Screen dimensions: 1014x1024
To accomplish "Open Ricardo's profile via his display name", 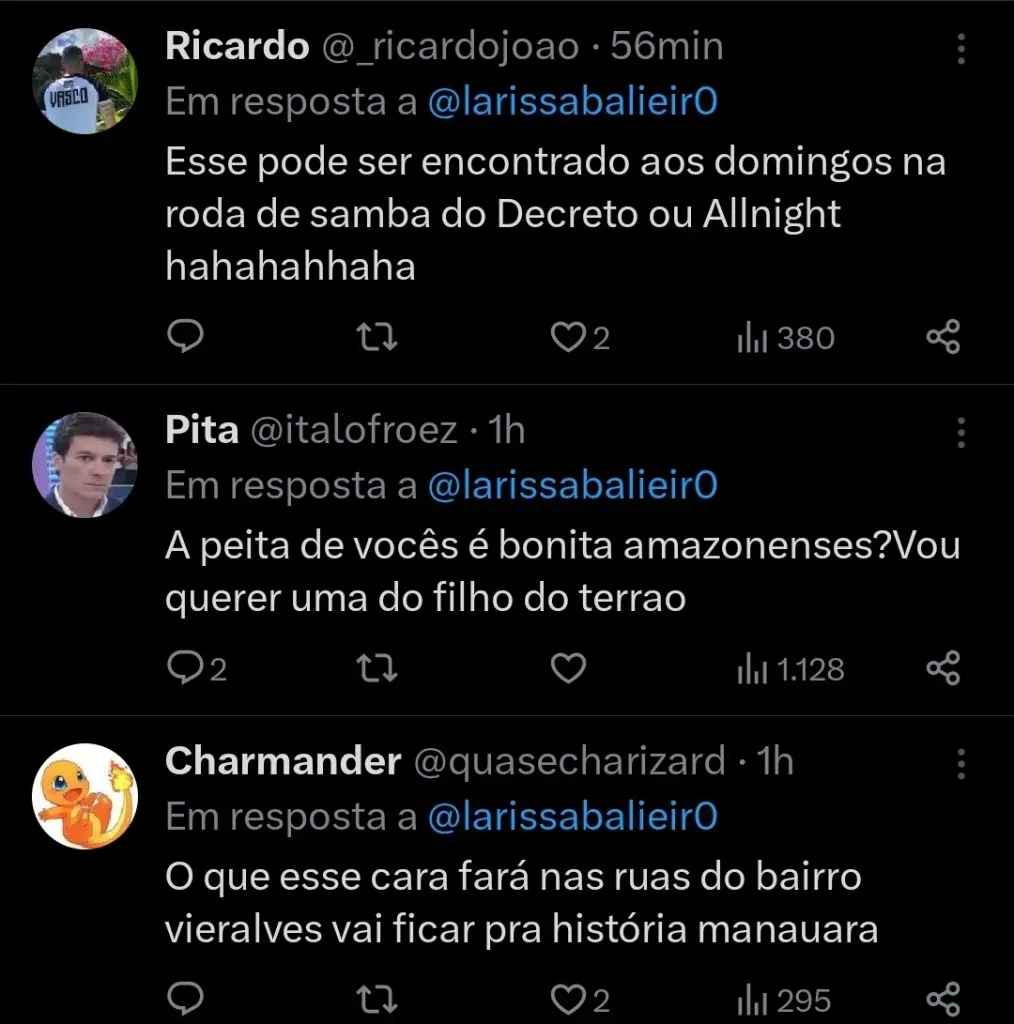I will pos(236,45).
